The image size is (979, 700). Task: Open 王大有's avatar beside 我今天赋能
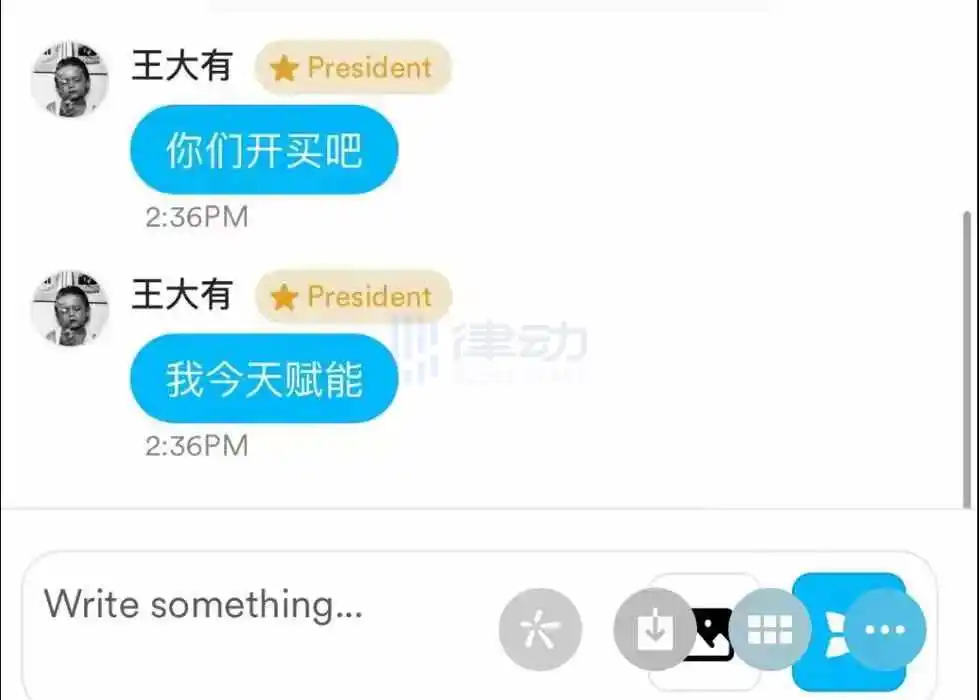pos(69,308)
